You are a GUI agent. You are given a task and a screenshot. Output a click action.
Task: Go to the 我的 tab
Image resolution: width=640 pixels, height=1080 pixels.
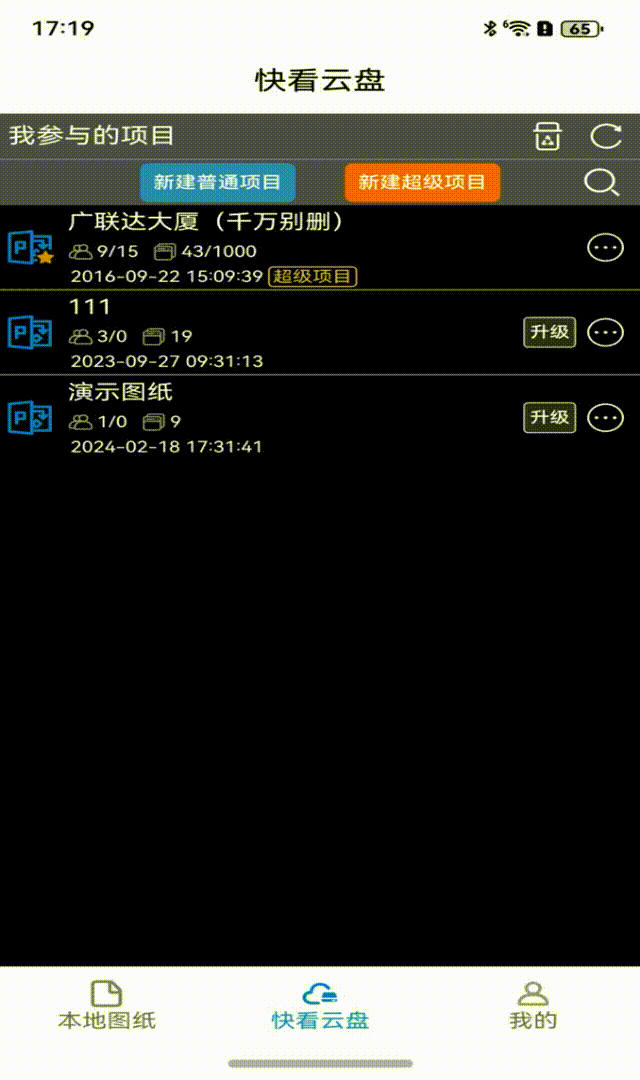(x=533, y=1006)
